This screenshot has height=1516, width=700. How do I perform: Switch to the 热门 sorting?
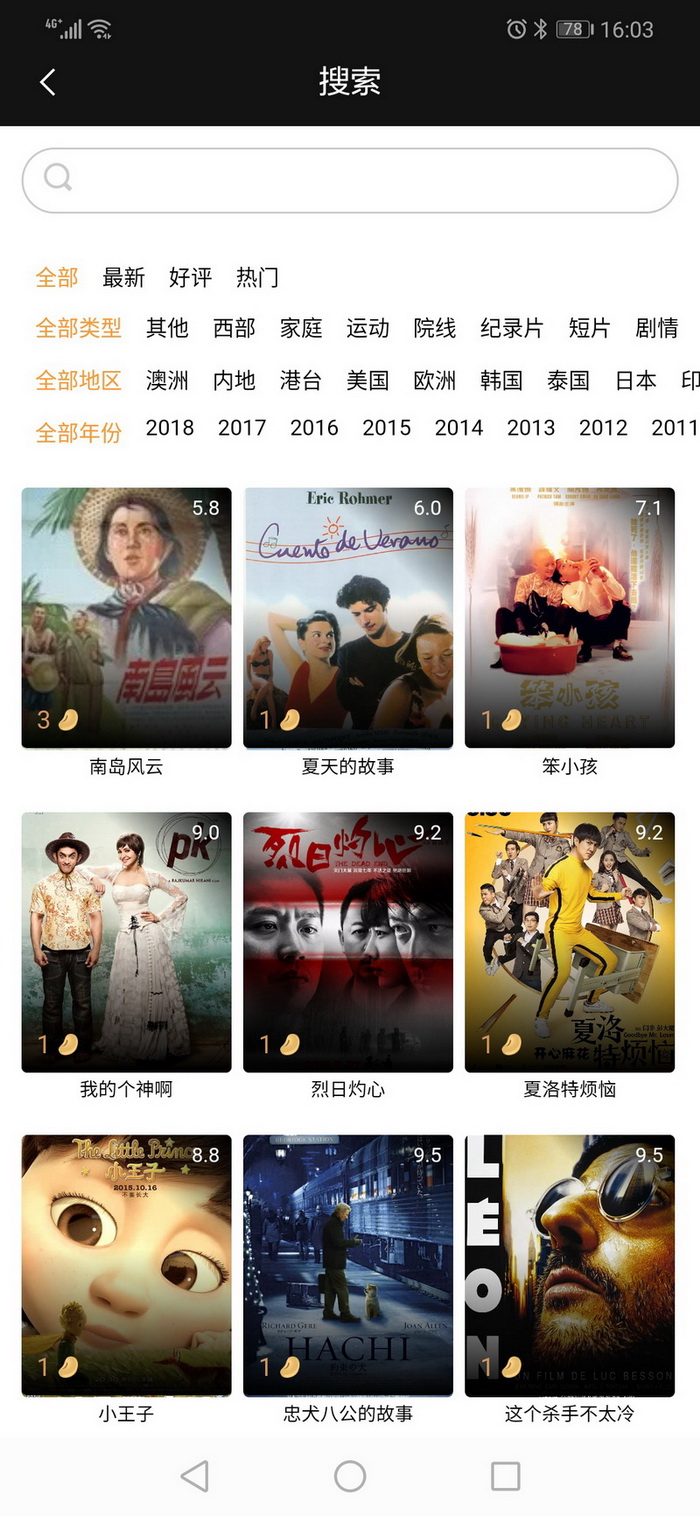tap(257, 278)
